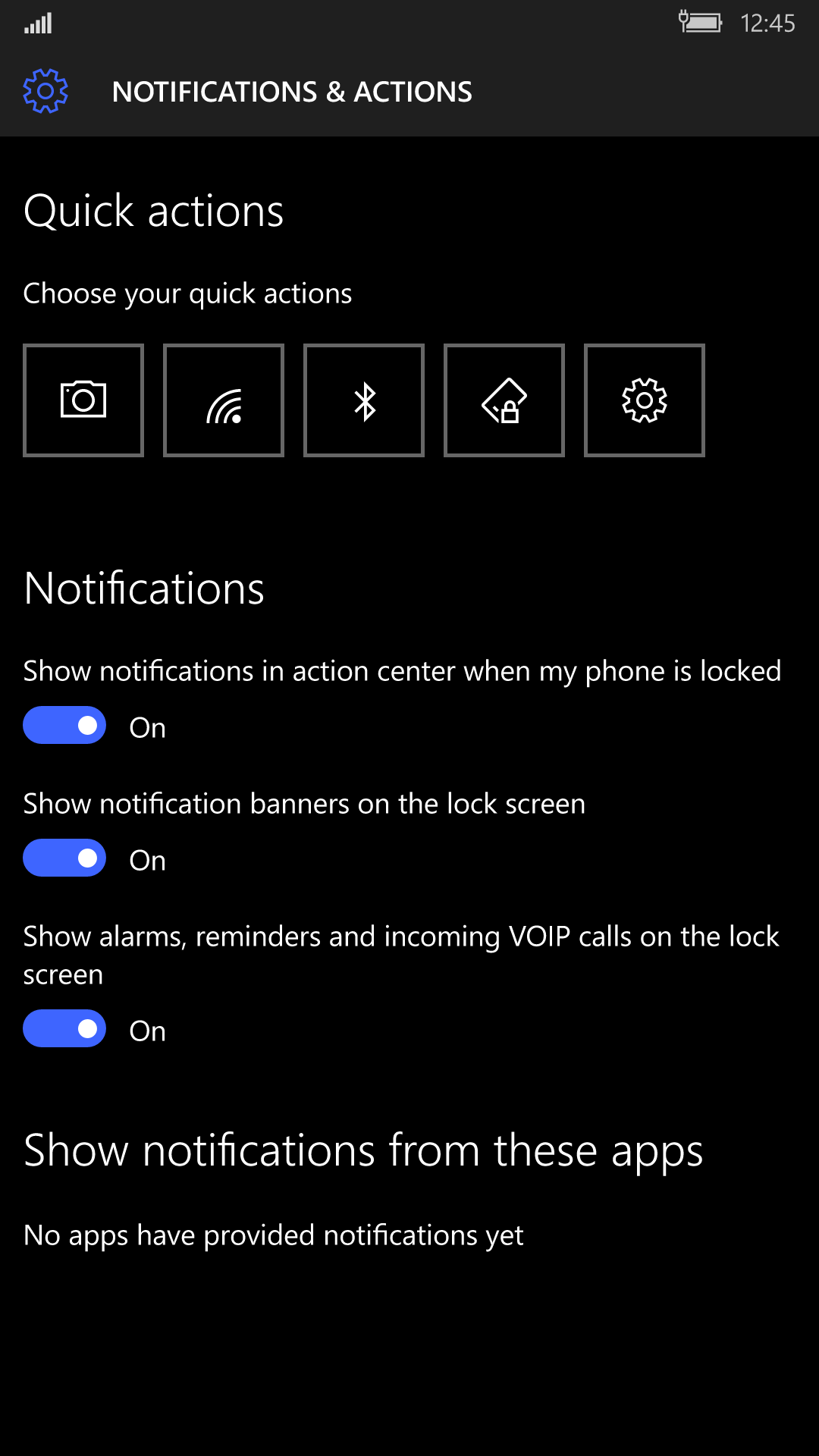Select the all settings gear quick action tile
819x1456 pixels.
pos(645,400)
